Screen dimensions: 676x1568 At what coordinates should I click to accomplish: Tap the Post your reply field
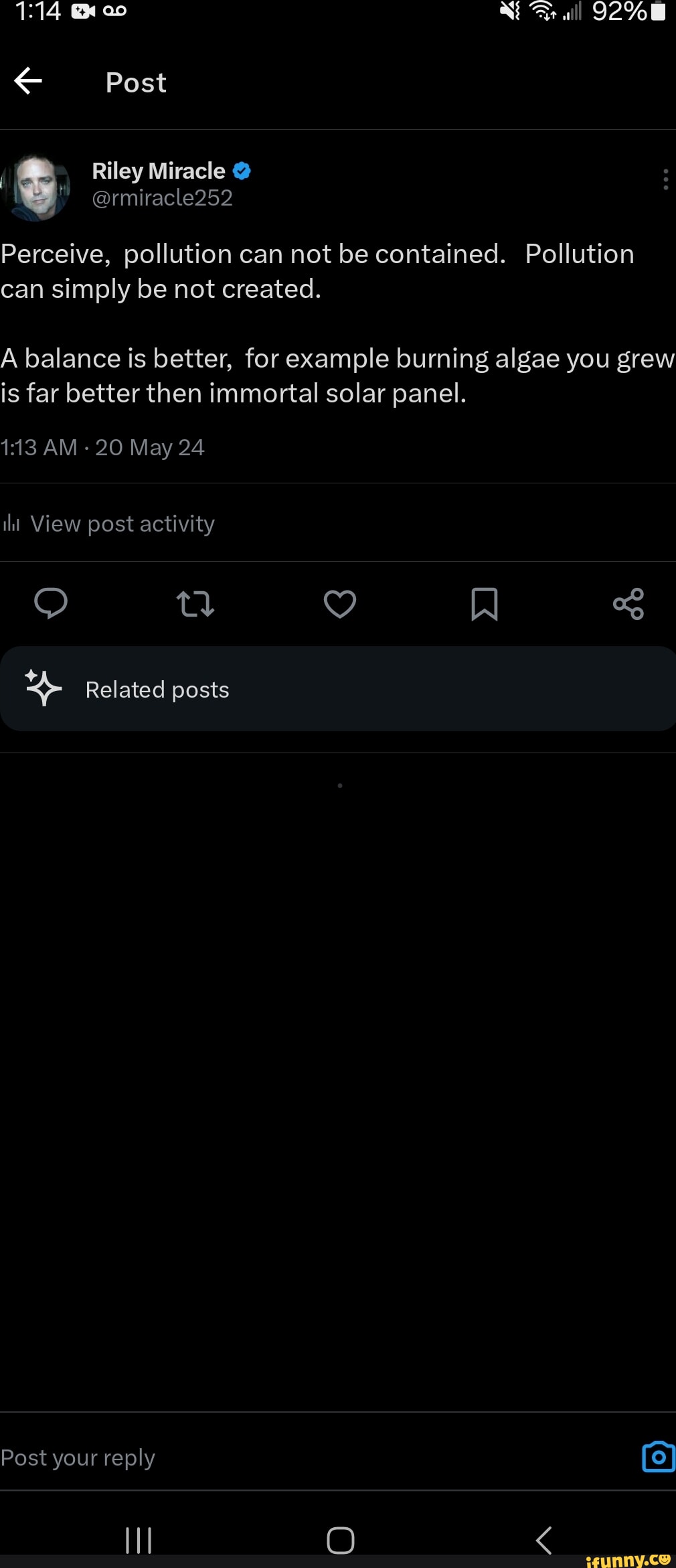point(268,1458)
